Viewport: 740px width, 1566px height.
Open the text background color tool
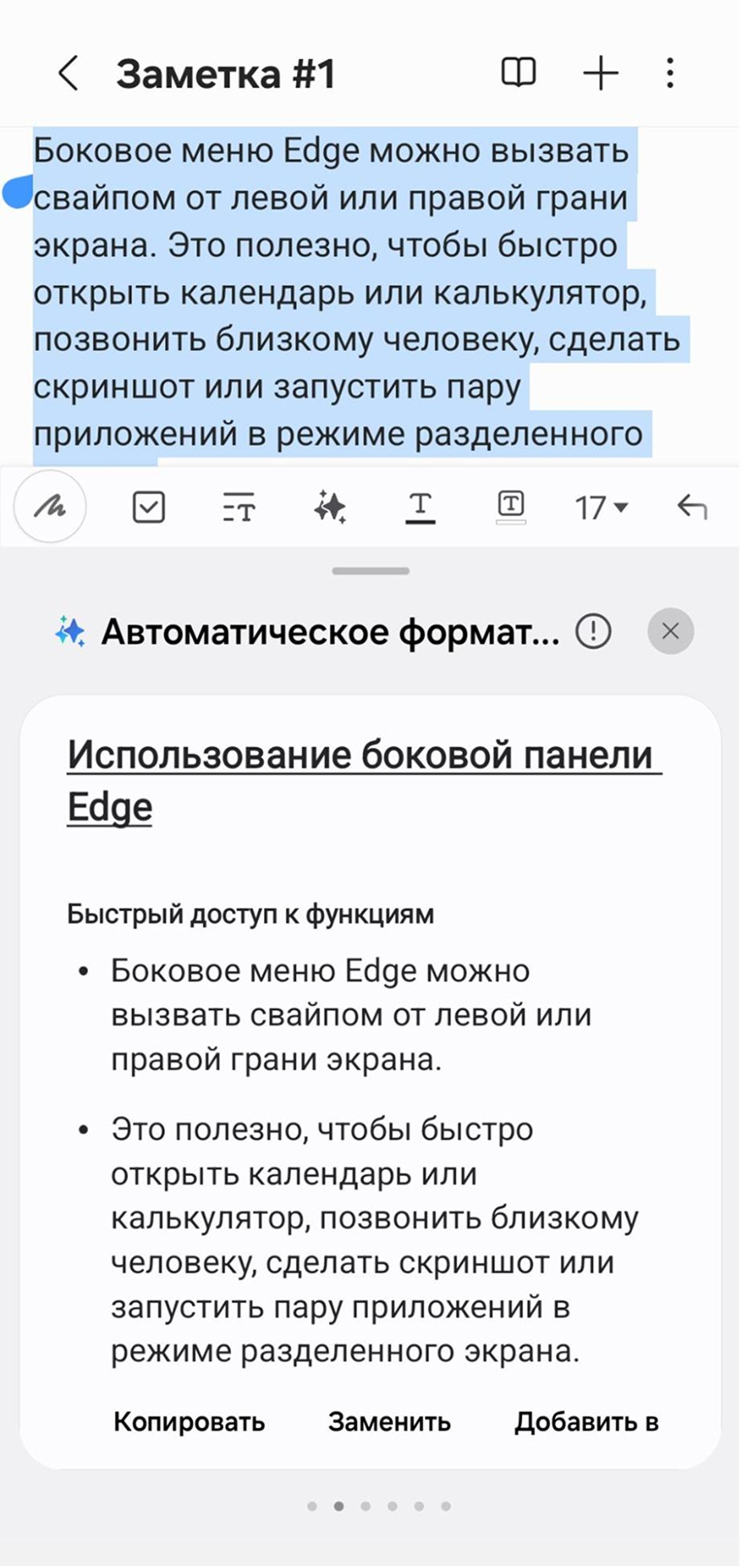[511, 508]
